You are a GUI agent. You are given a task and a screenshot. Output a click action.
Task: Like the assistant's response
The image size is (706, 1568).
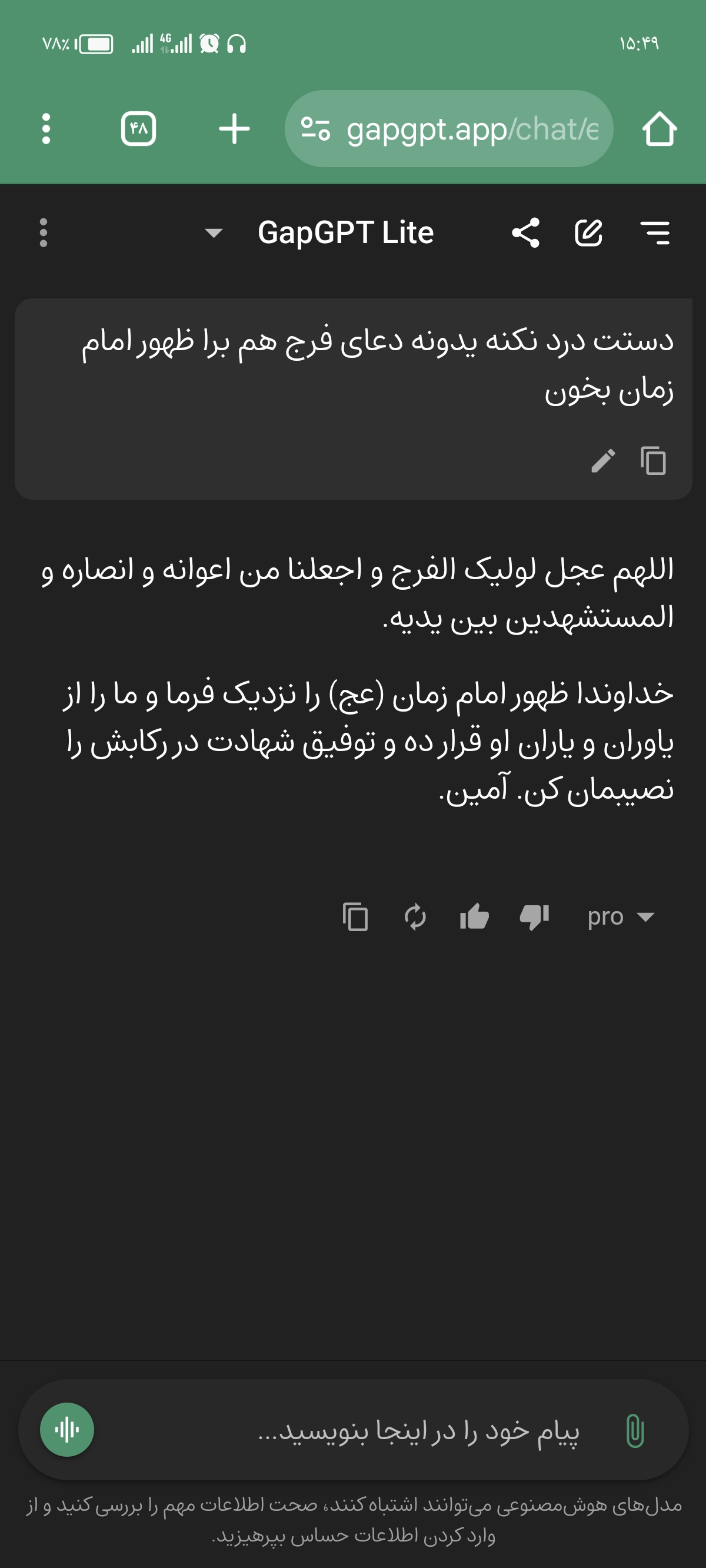(474, 916)
